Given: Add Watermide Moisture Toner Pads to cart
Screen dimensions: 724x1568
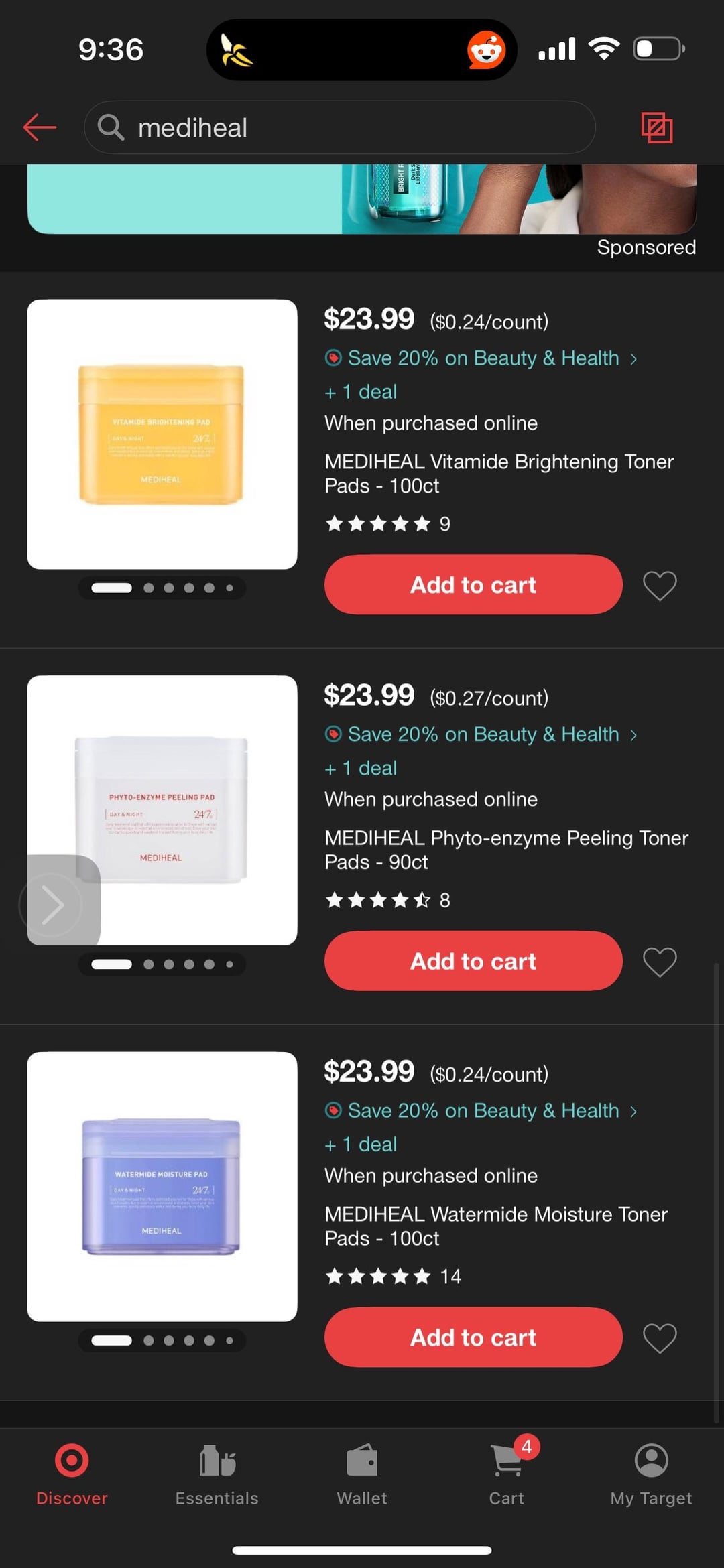Looking at the screenshot, I should [x=473, y=1337].
